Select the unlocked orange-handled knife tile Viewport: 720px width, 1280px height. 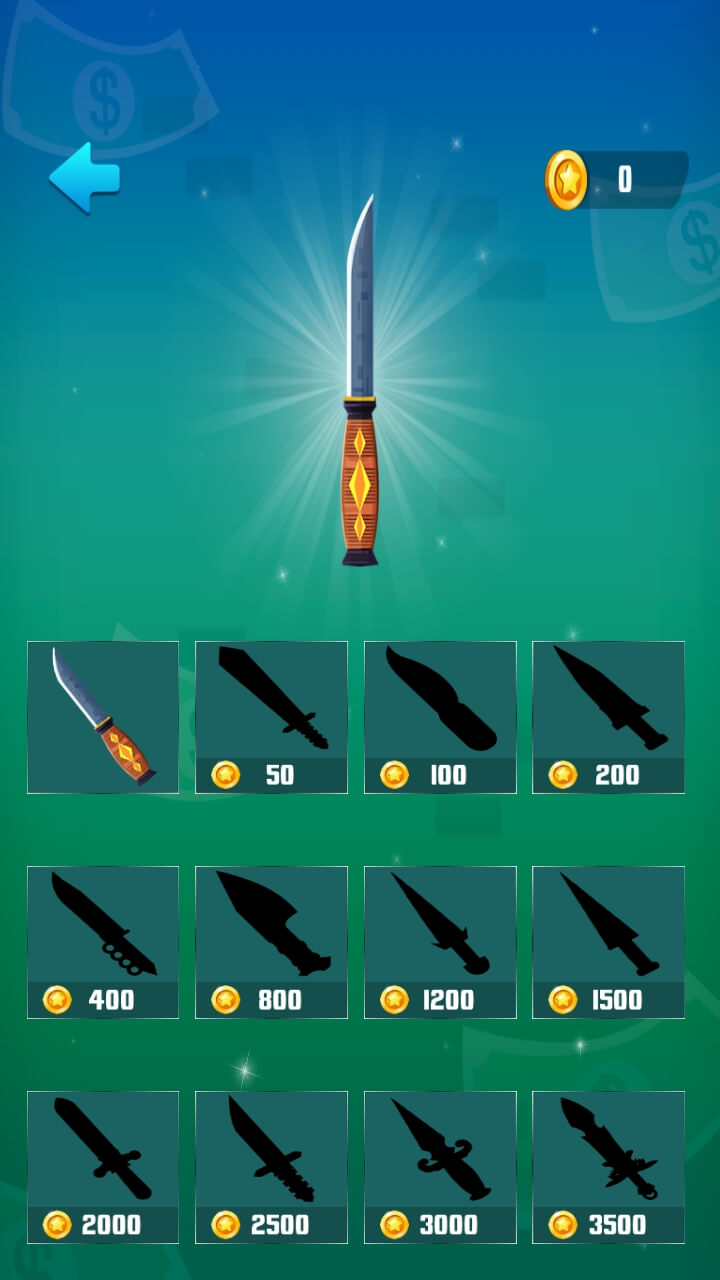103,717
